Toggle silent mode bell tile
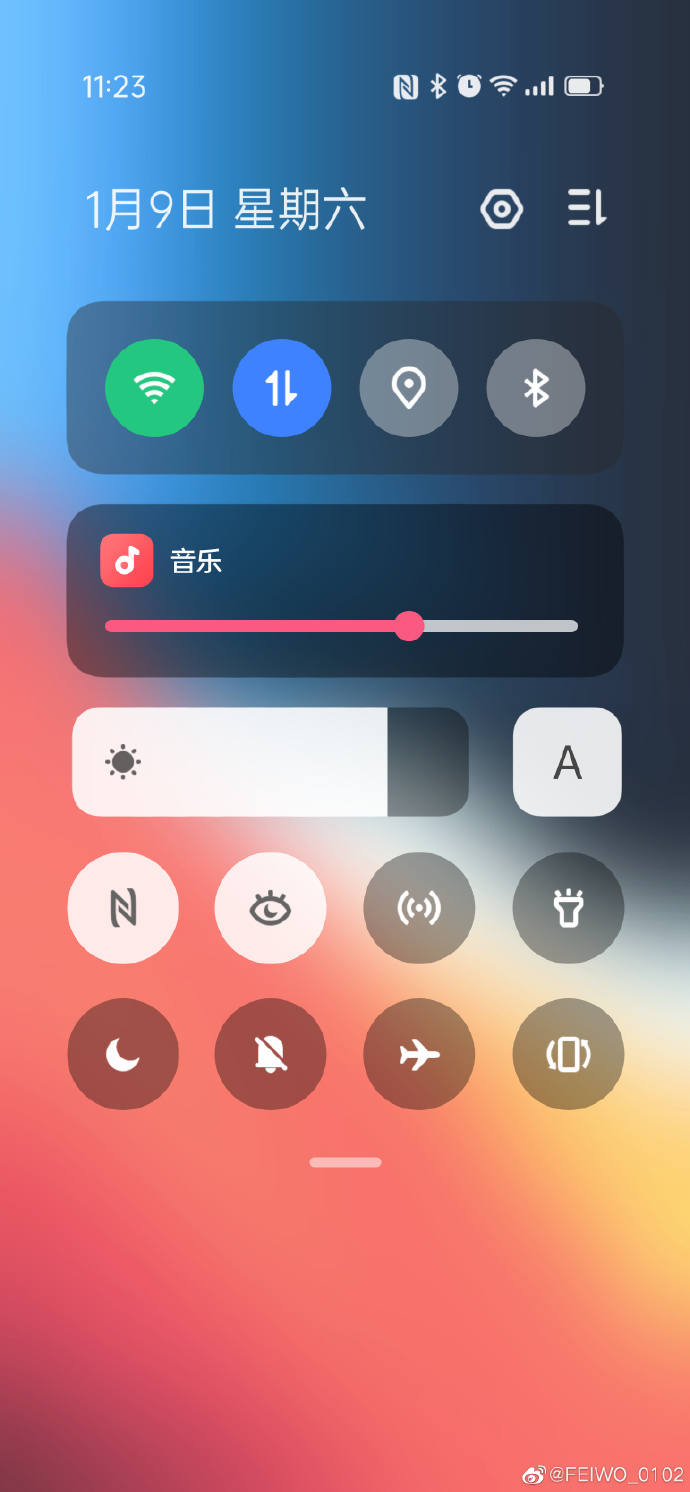 [x=270, y=1054]
